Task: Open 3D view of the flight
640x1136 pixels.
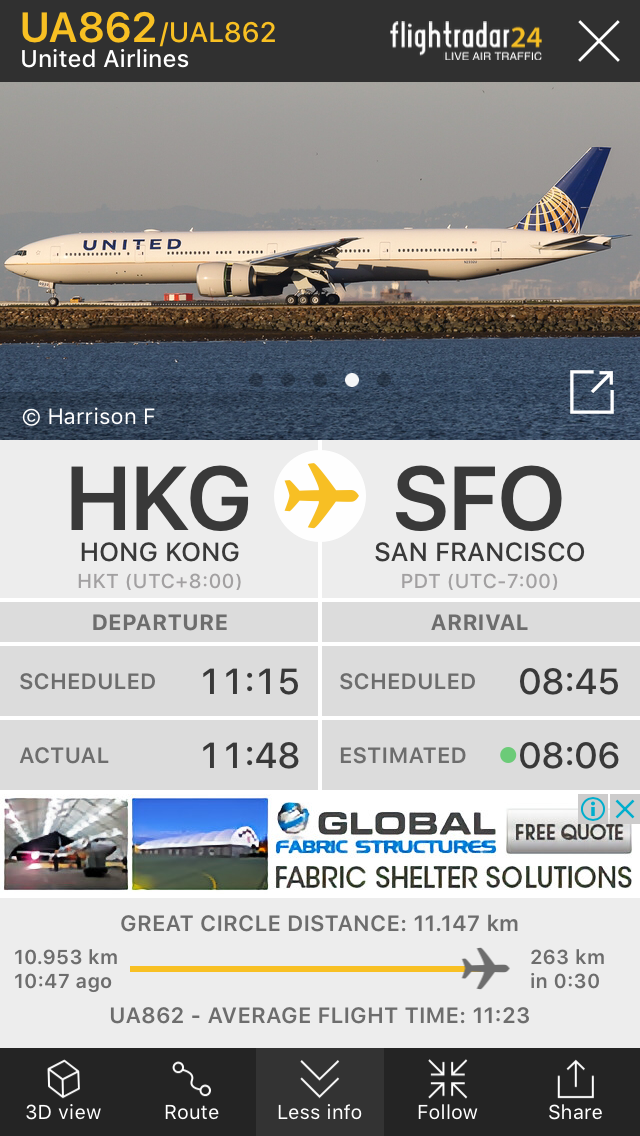Action: 63,1091
